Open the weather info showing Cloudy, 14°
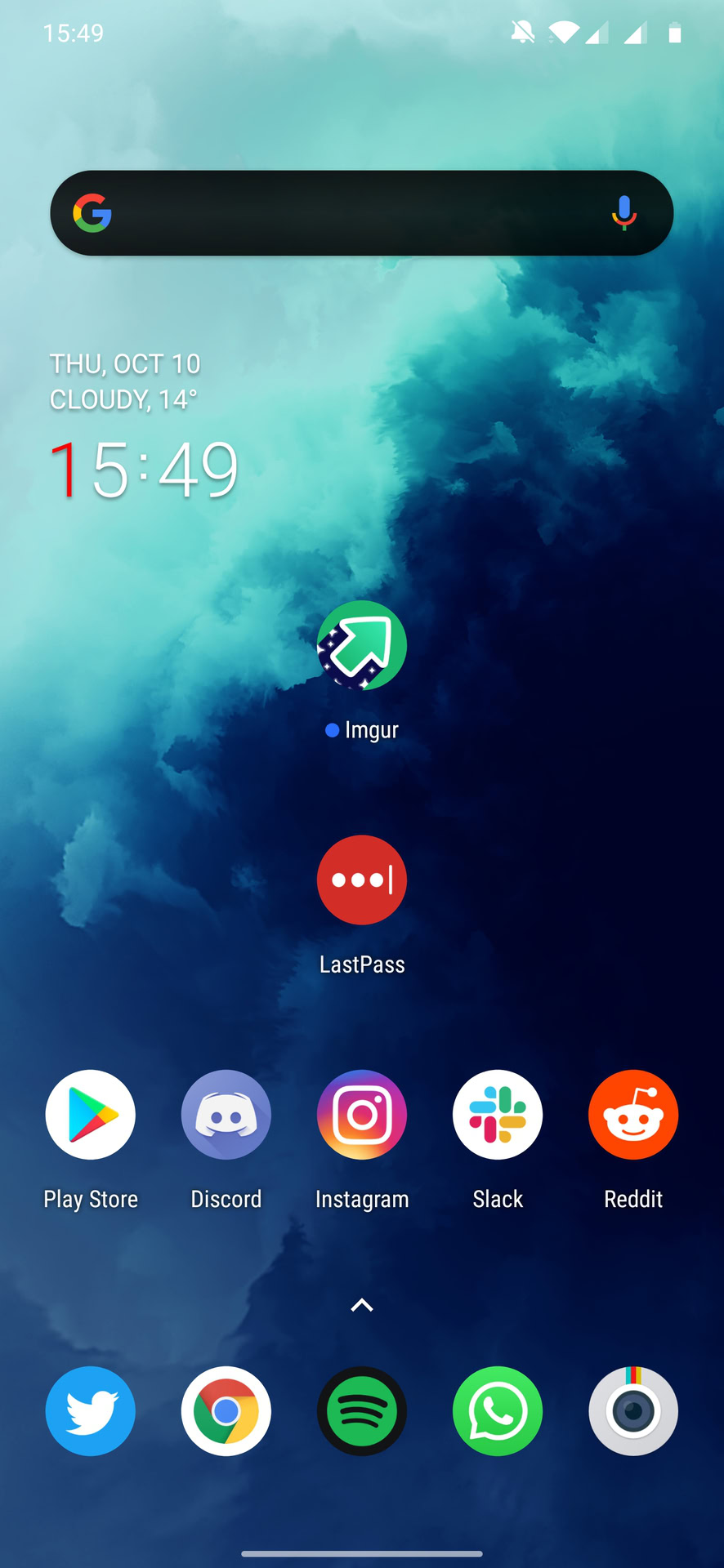Viewport: 724px width, 1568px height. click(x=123, y=399)
